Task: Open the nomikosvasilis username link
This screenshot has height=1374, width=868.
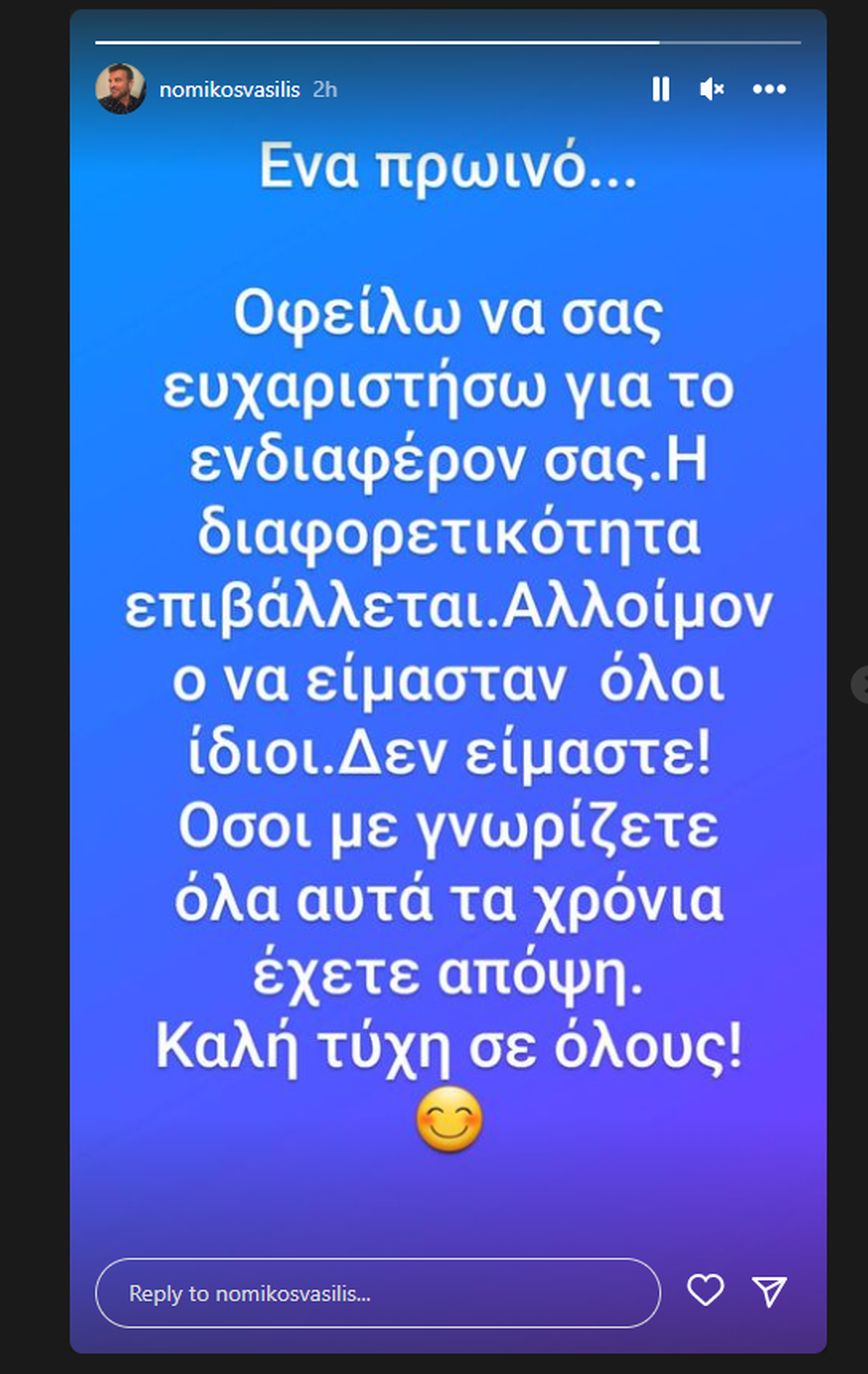Action: 229,89
